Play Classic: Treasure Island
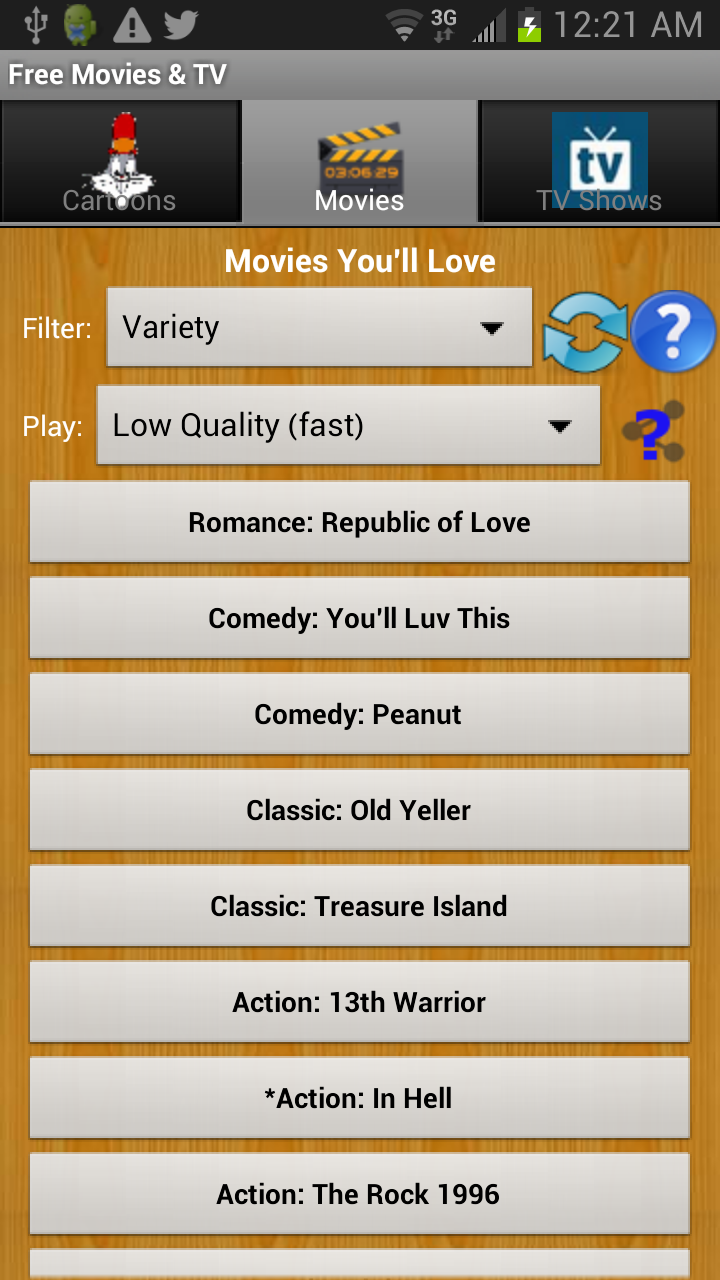 (x=360, y=906)
